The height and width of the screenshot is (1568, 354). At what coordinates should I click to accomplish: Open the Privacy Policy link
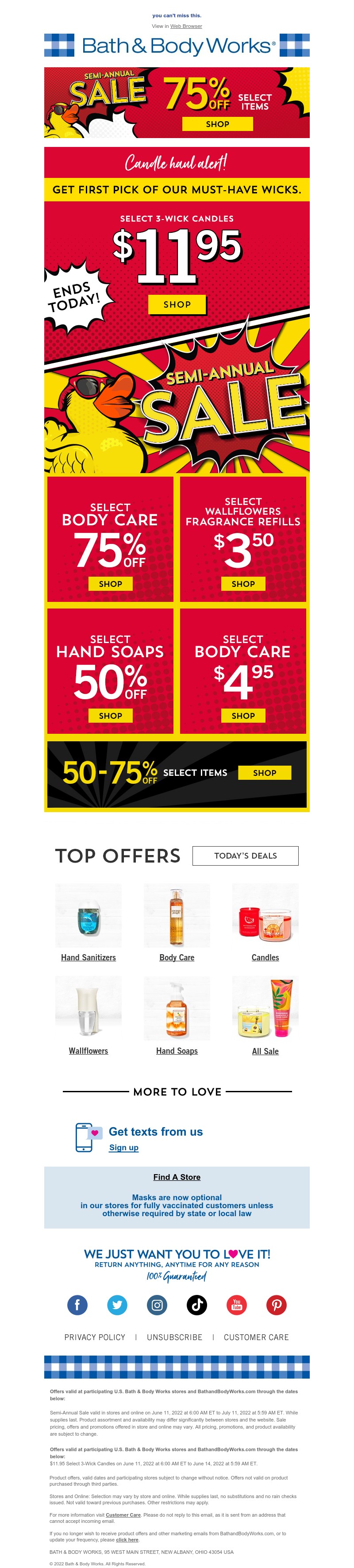click(95, 1337)
